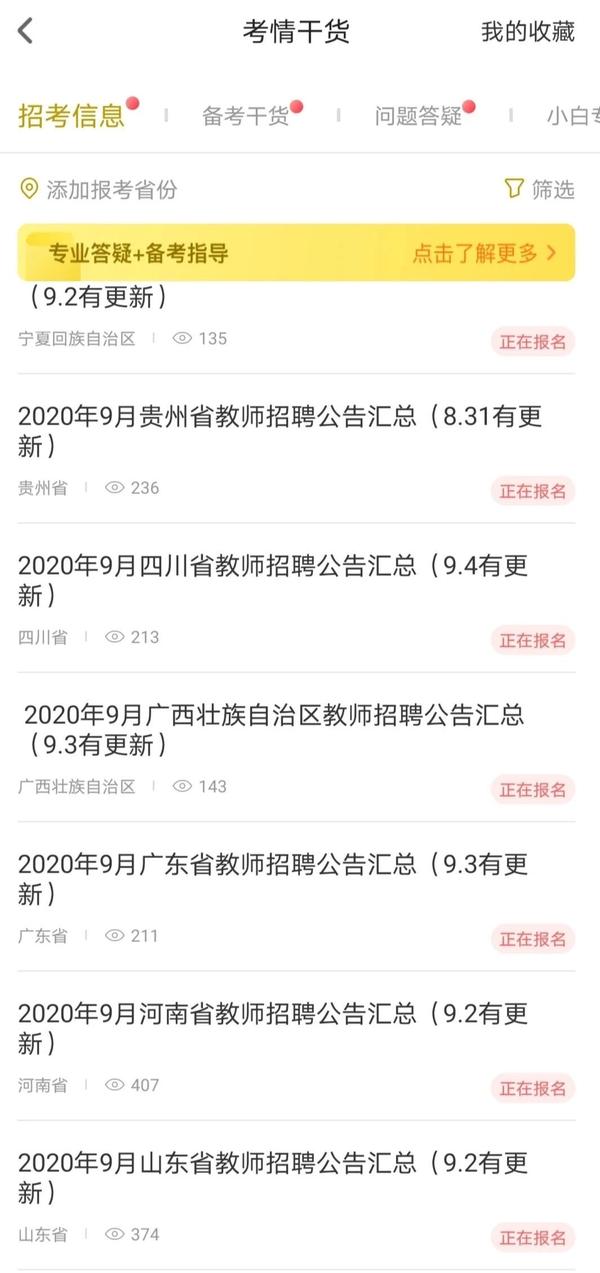This screenshot has width=600, height=1273.
Task: Go back using the top-left arrow
Action: [26, 31]
